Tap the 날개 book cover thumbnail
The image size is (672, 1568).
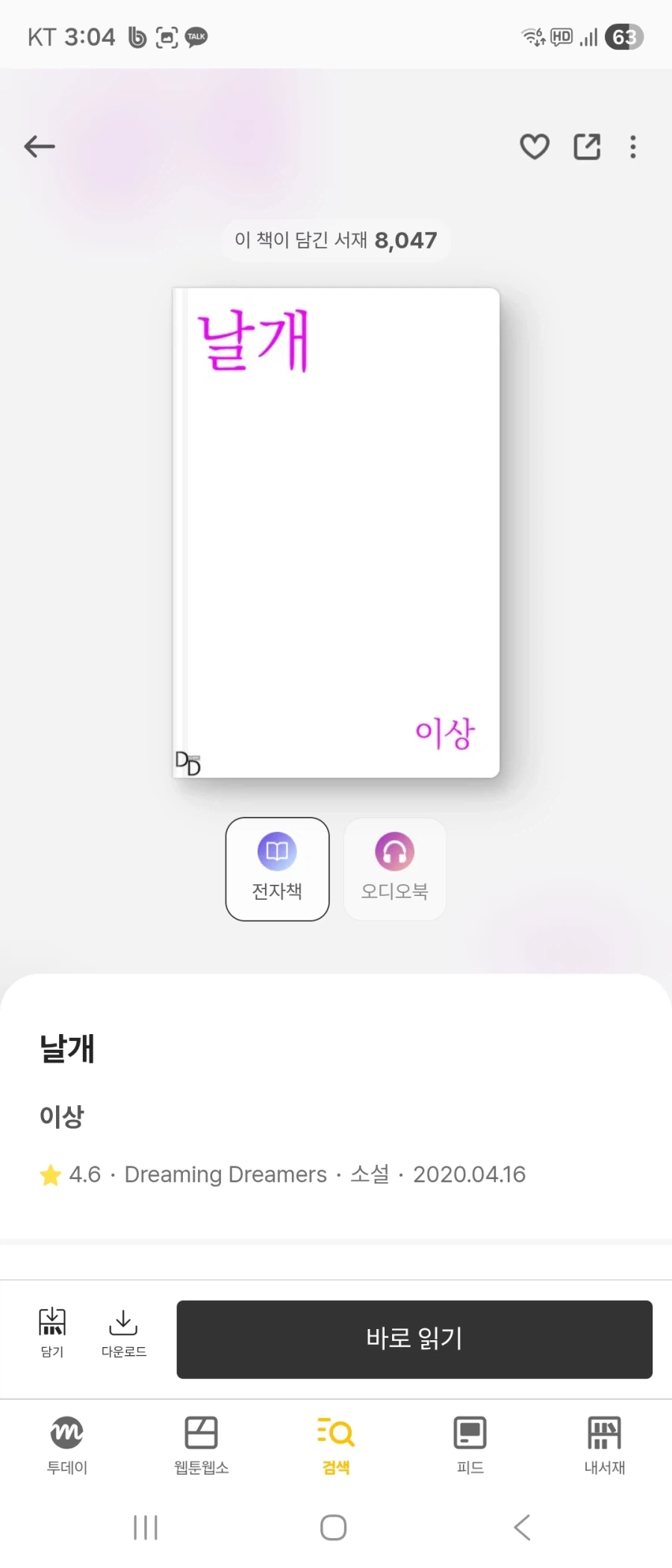[x=335, y=532]
